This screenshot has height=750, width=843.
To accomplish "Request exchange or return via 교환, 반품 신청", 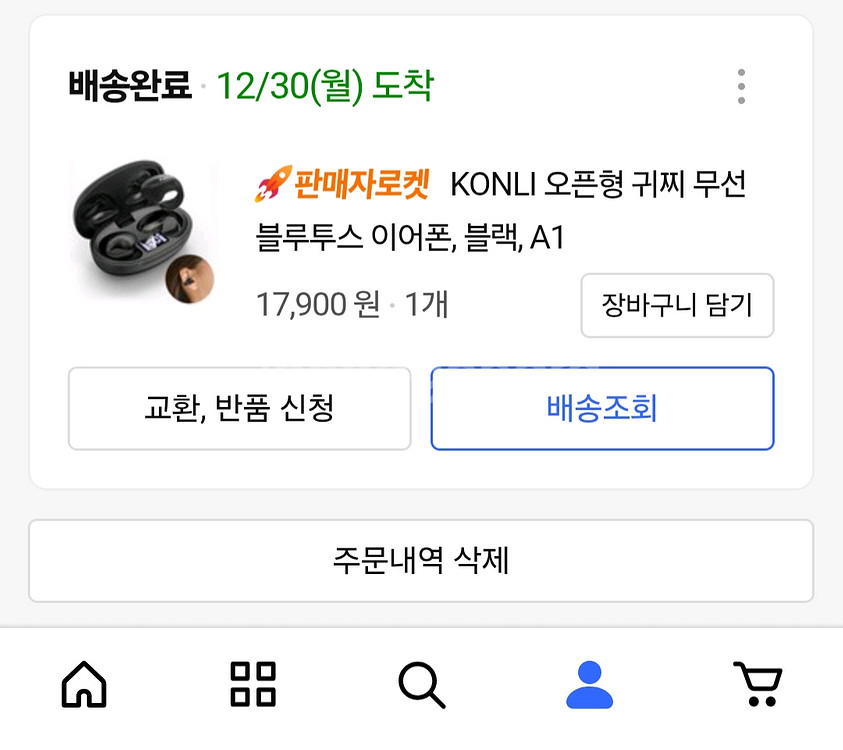I will (239, 408).
